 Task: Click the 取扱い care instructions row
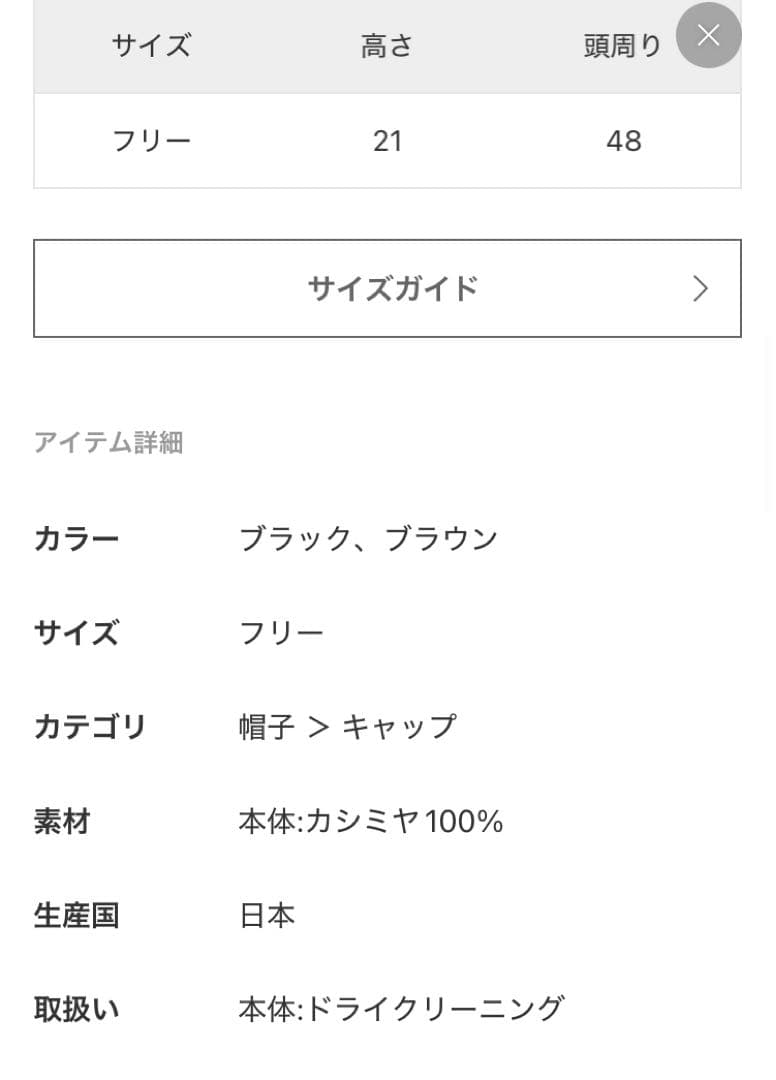(76, 1008)
